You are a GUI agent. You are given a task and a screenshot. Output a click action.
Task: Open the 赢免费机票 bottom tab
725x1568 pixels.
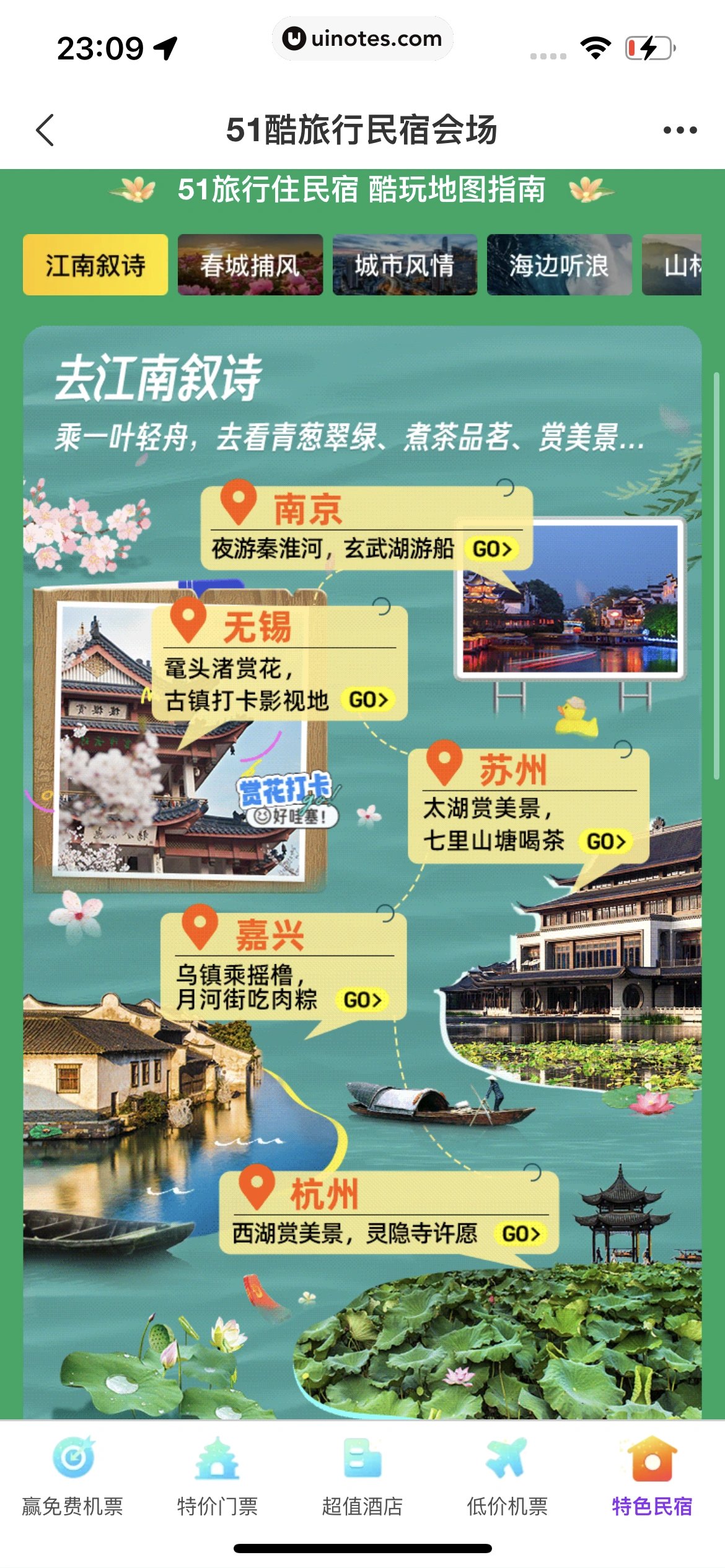[x=73, y=1476]
